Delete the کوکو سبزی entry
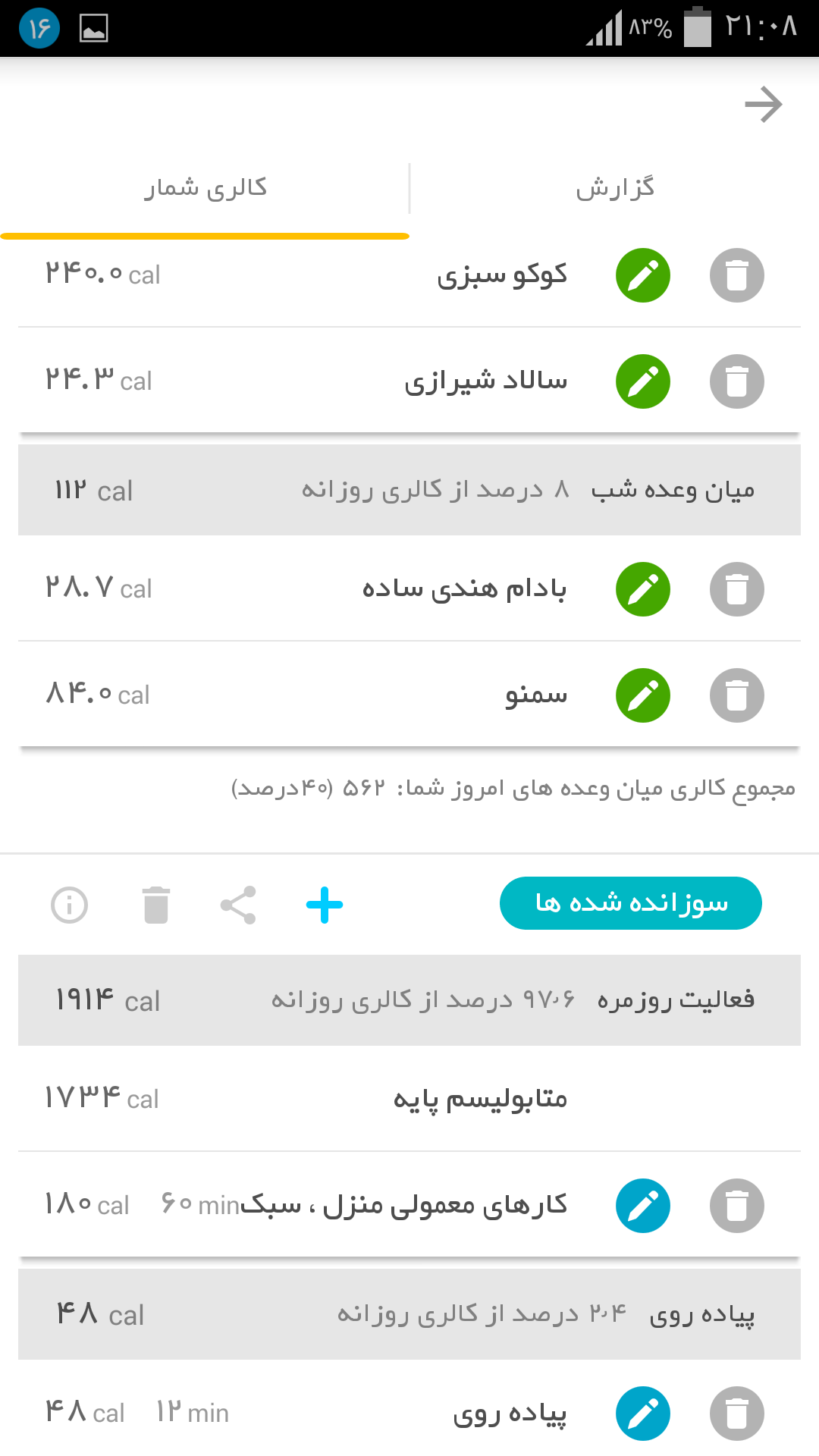The image size is (819, 1456). [736, 275]
